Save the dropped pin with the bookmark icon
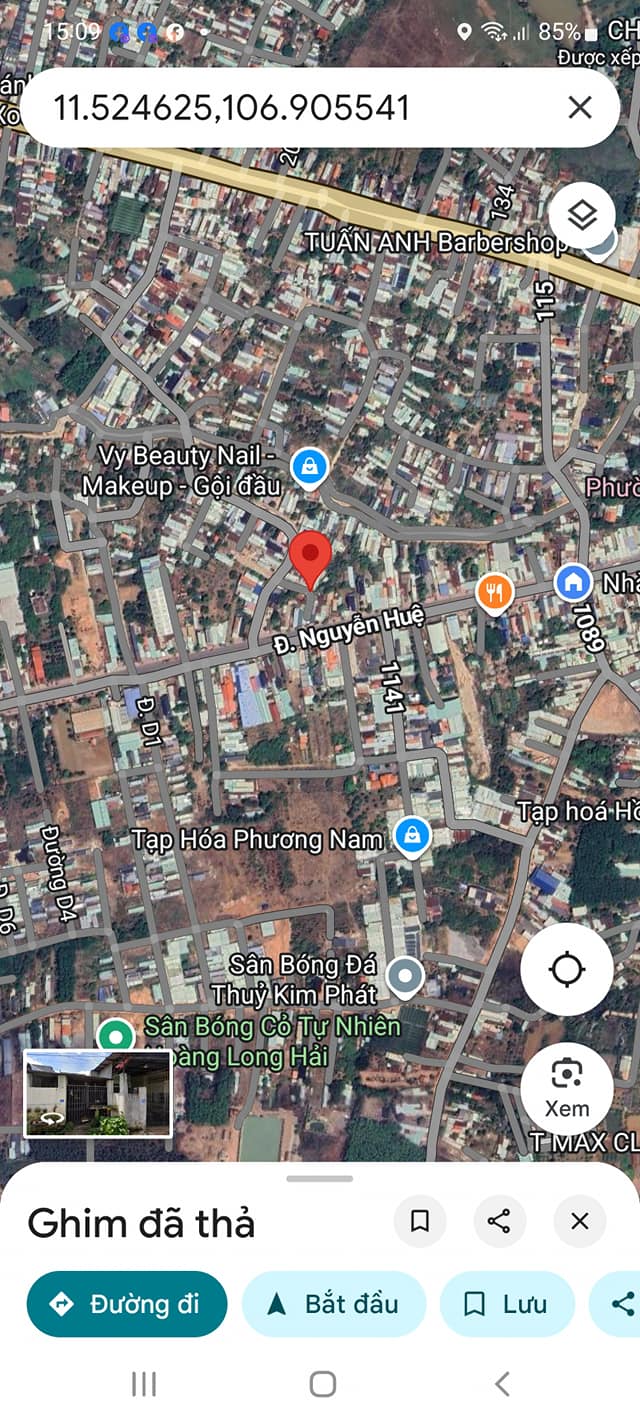 420,1221
